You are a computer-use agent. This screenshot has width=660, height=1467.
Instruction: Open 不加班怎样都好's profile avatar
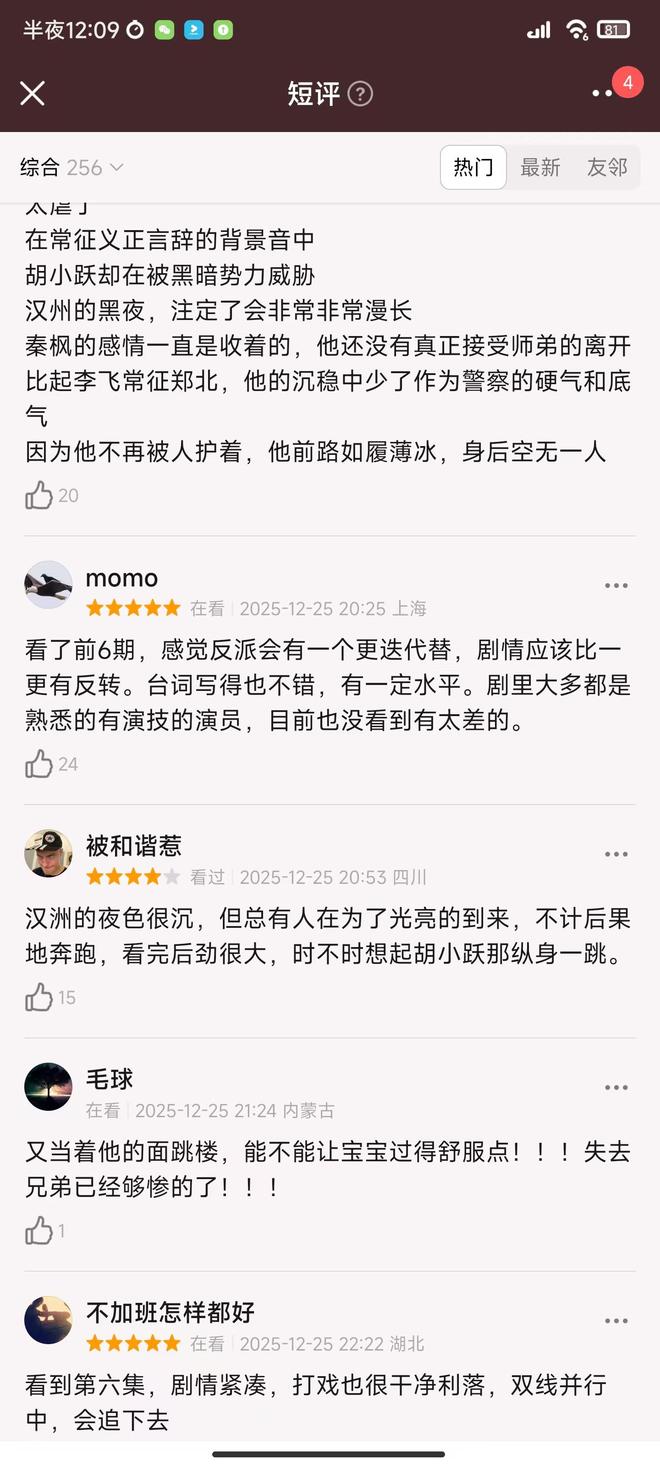click(48, 1320)
